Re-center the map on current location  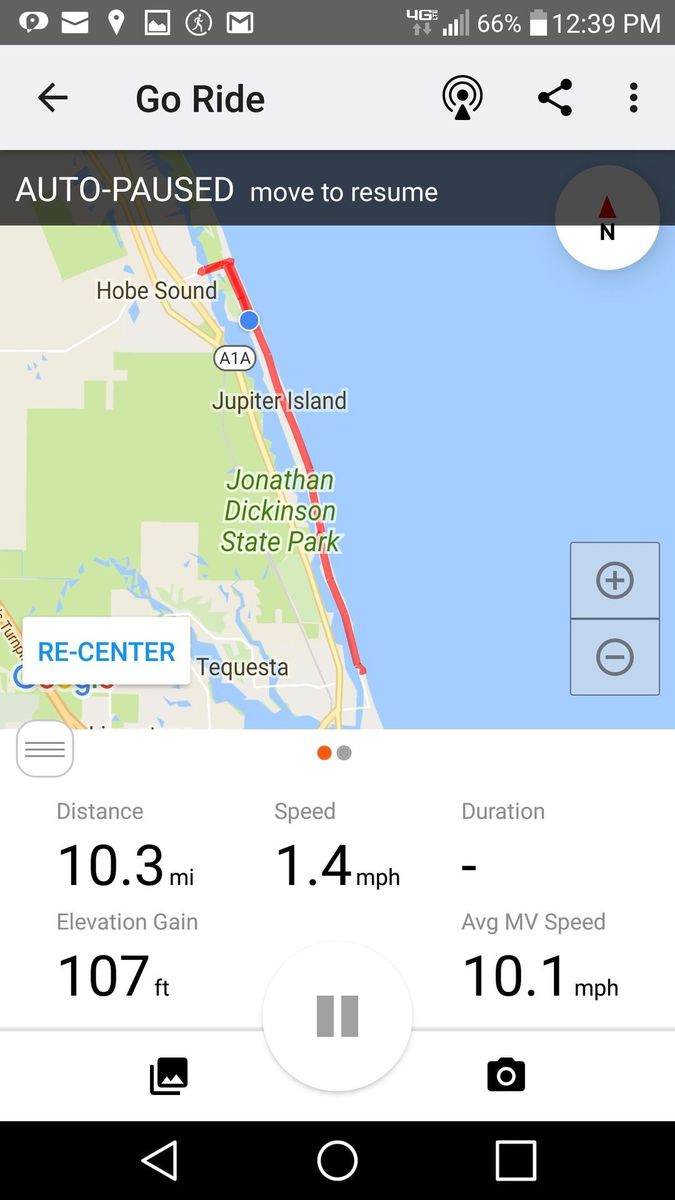click(x=106, y=651)
